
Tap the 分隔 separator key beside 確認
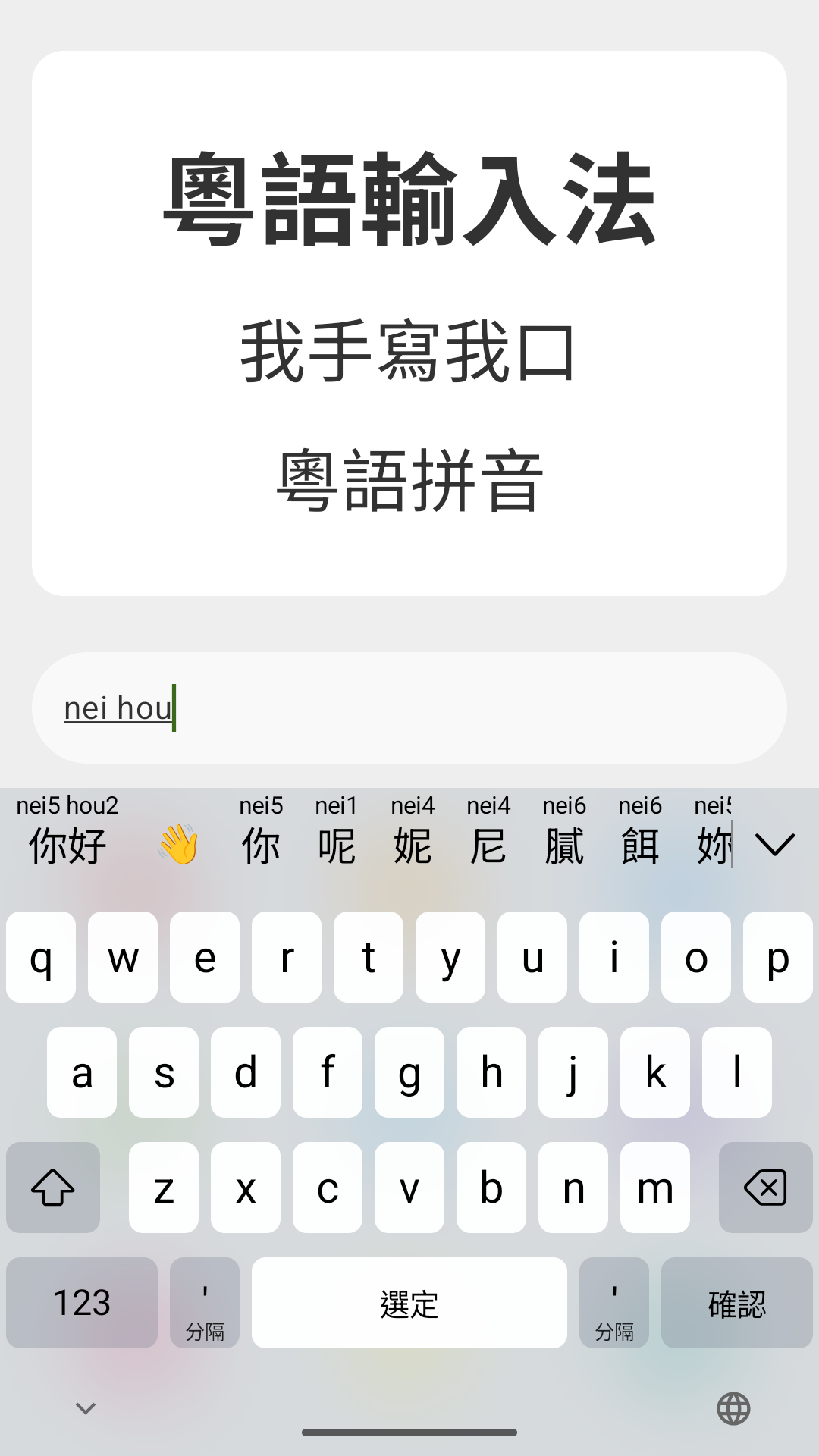614,1303
